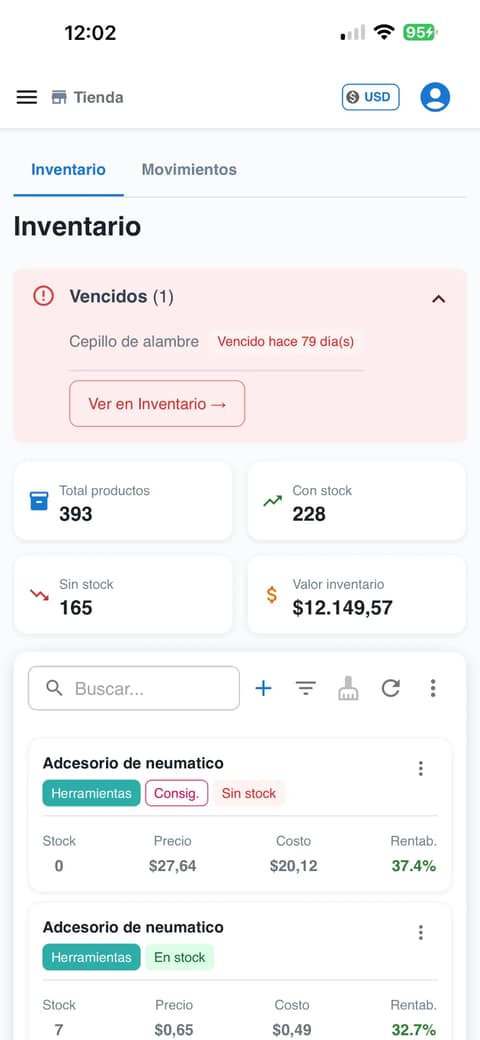The image size is (480, 1040).
Task: Open the toolbar overflow menu beside refresh
Action: click(x=433, y=688)
